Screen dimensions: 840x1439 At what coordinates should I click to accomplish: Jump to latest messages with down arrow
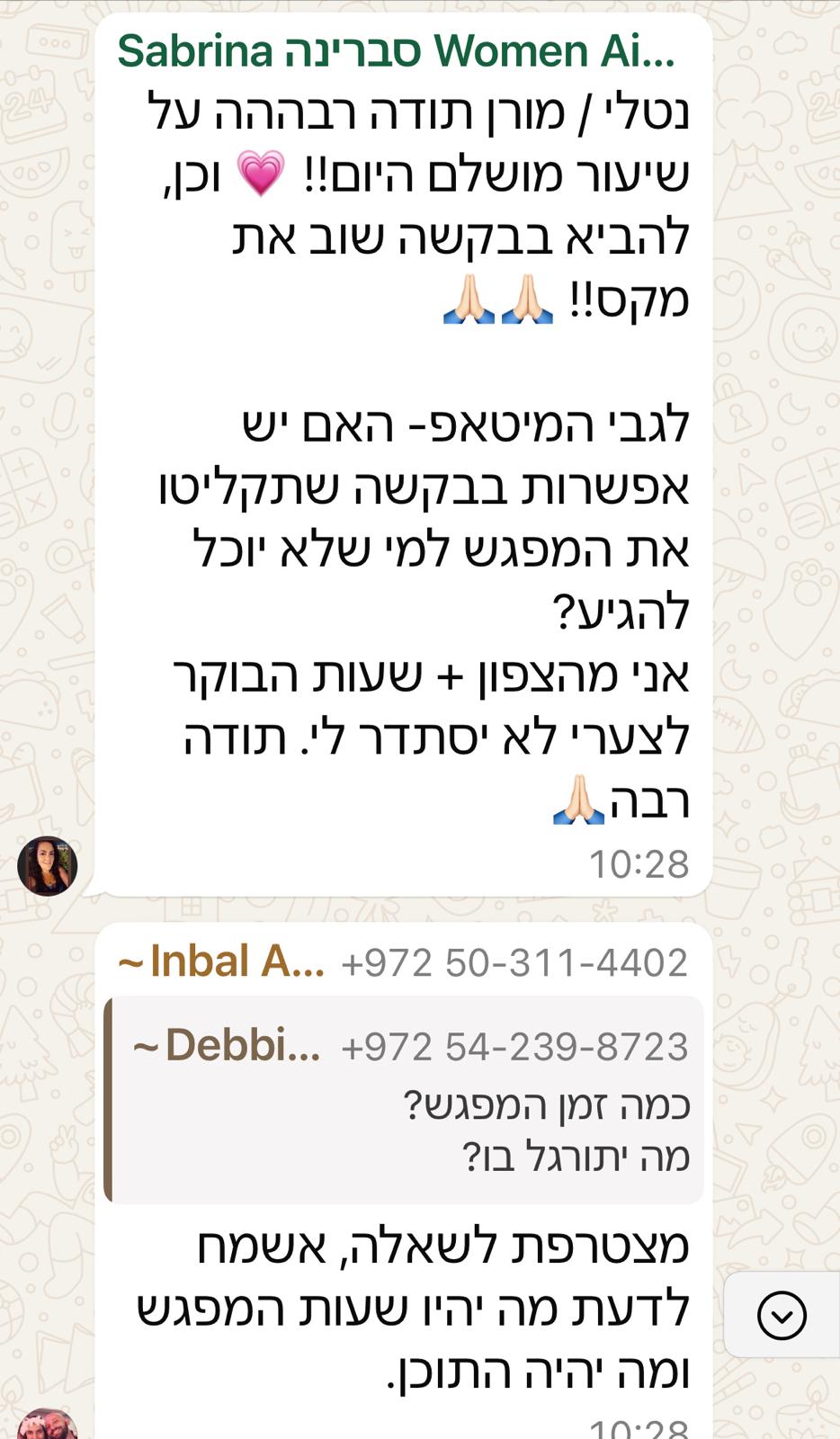pos(782,1316)
